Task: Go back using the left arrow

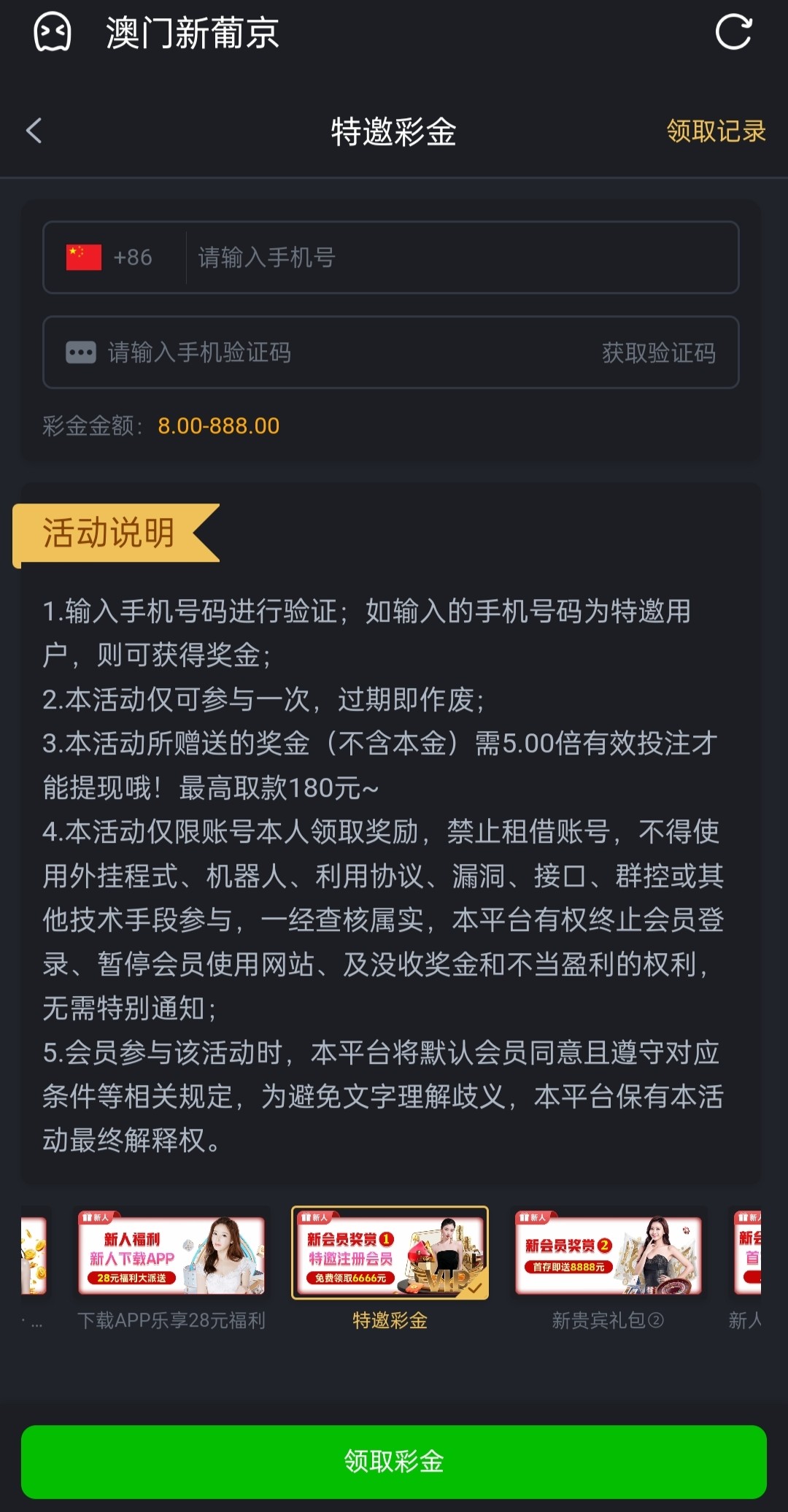Action: click(34, 131)
